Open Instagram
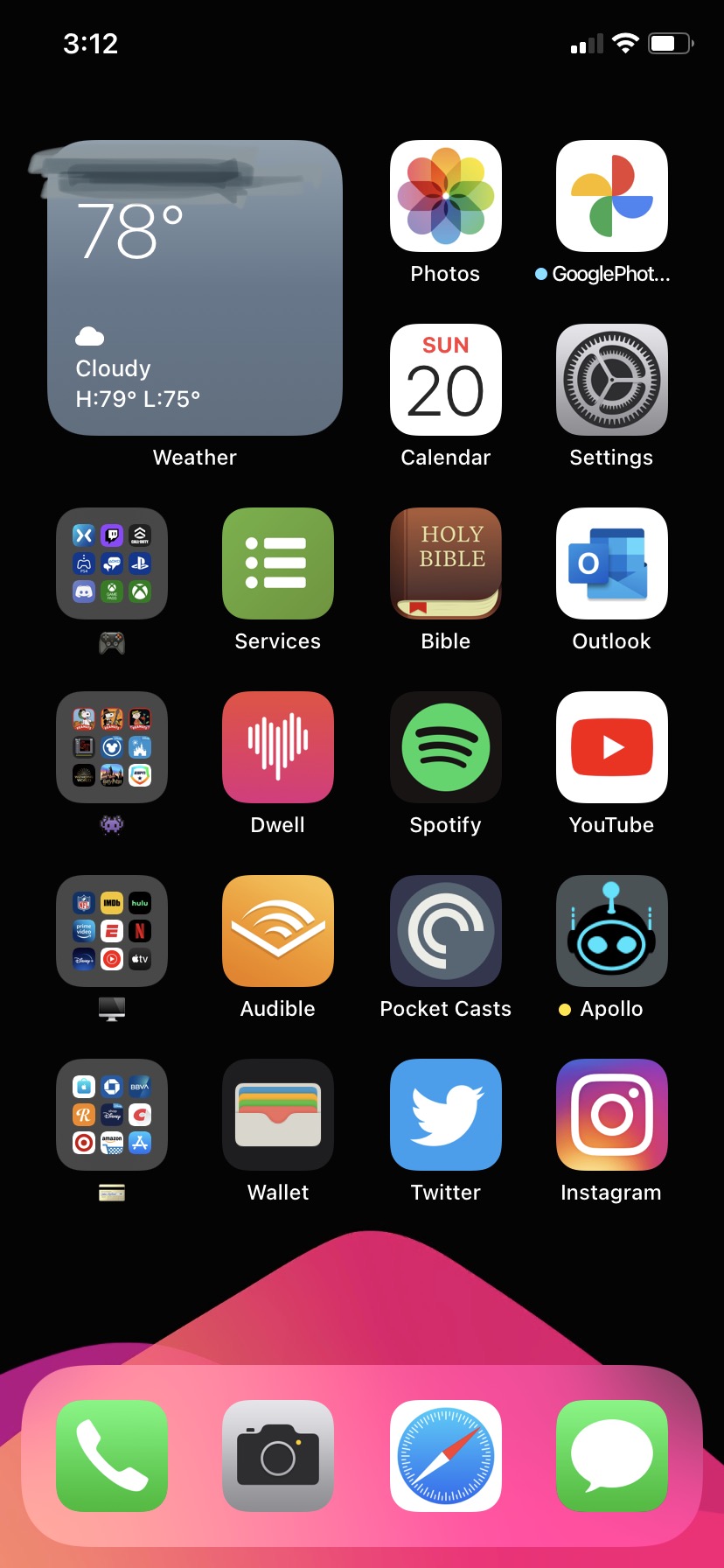 612,1115
